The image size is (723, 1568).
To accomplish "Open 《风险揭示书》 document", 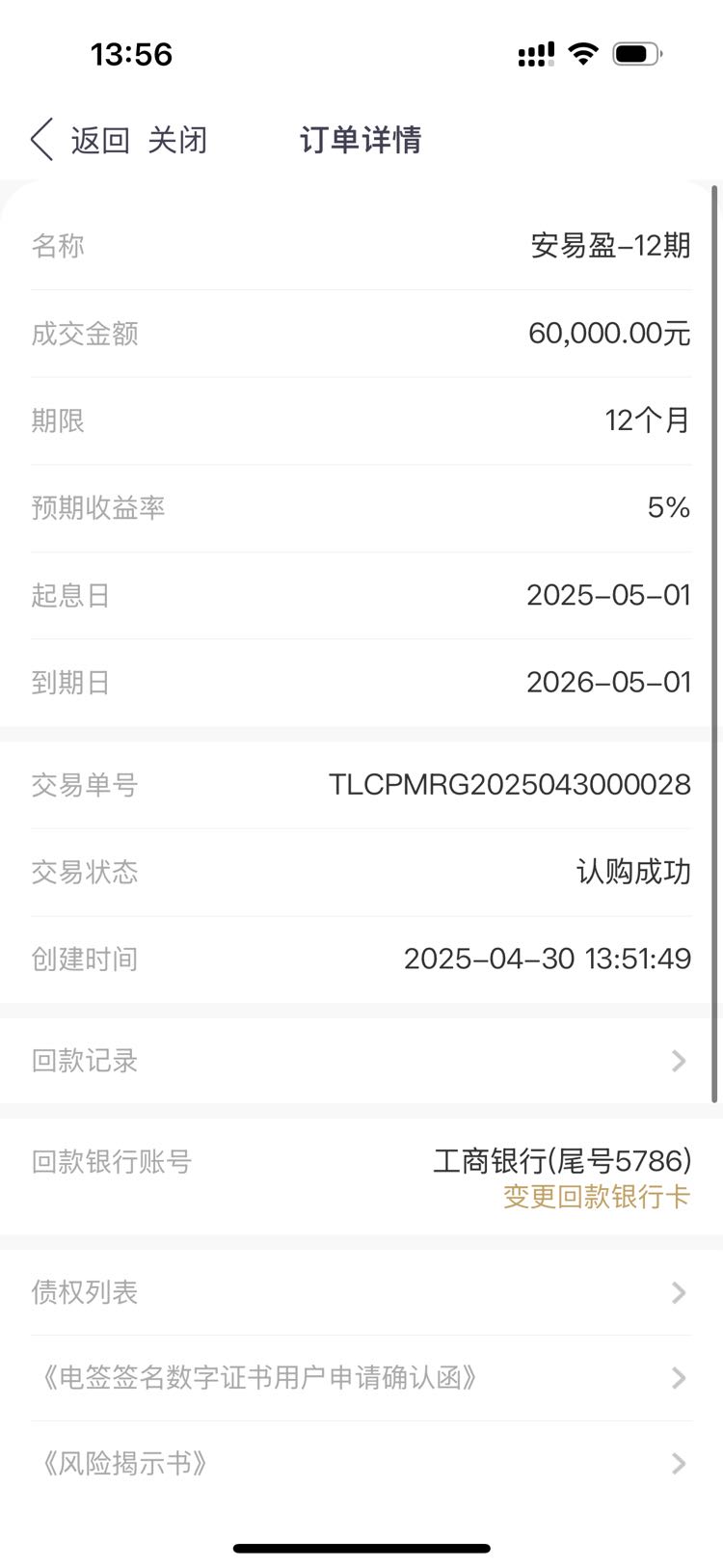I will [x=361, y=1464].
